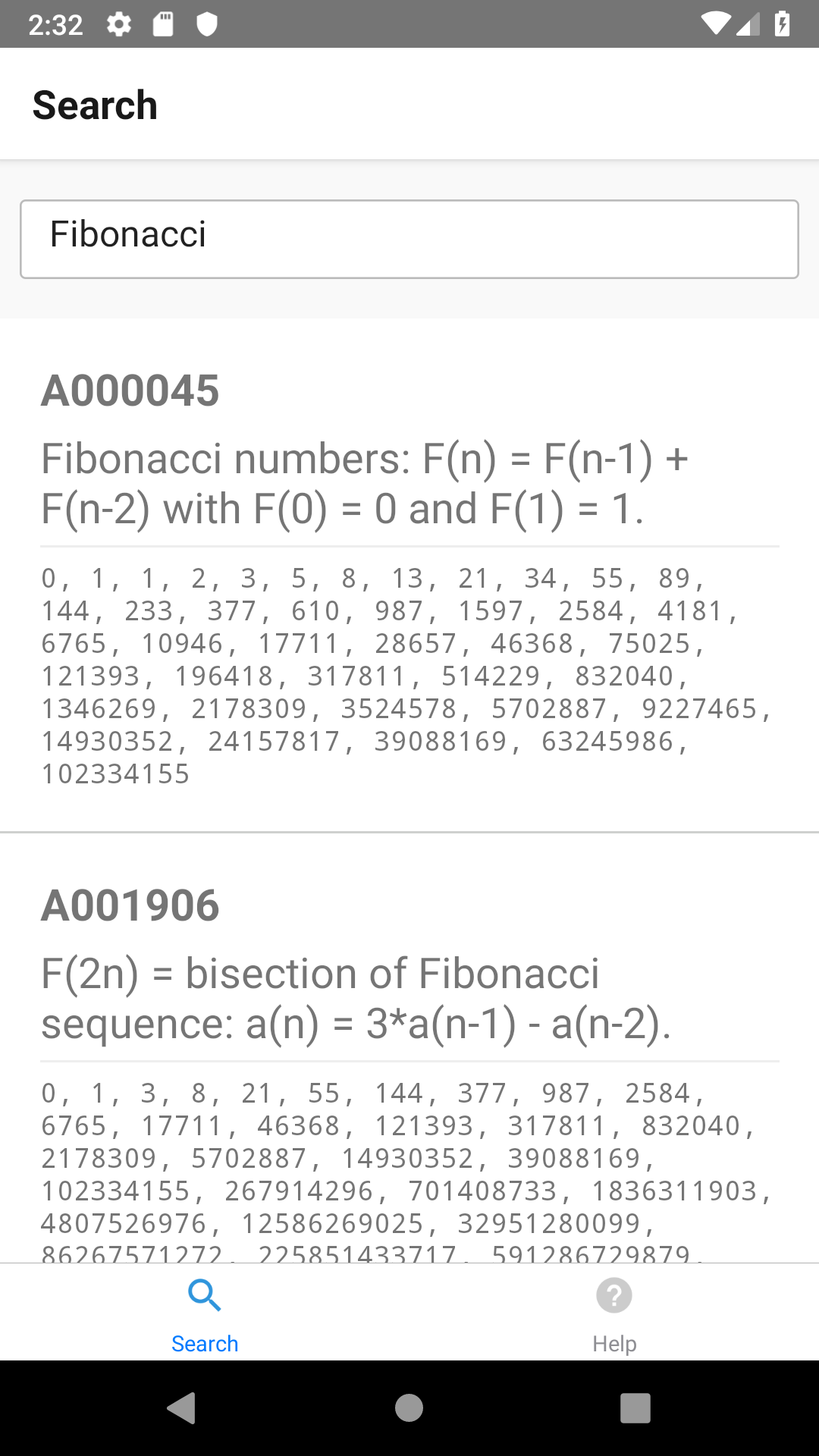
Task: Tap the search field containing Fibonacci
Action: pos(409,239)
